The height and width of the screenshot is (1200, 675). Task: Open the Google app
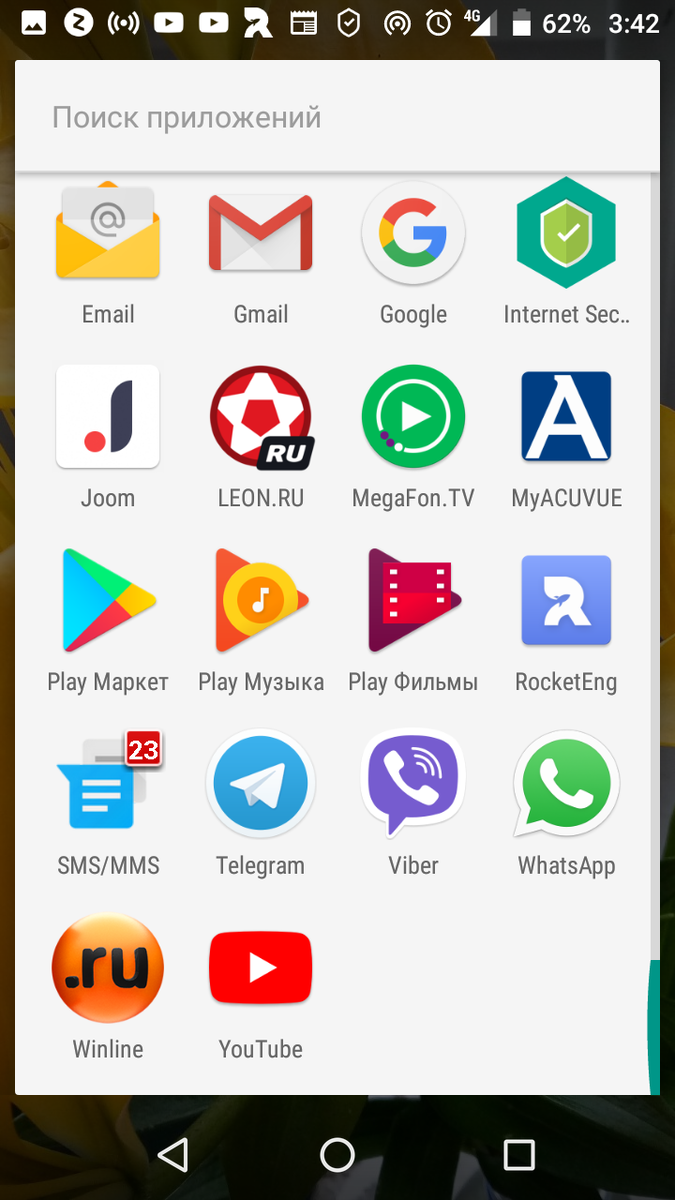tap(413, 234)
